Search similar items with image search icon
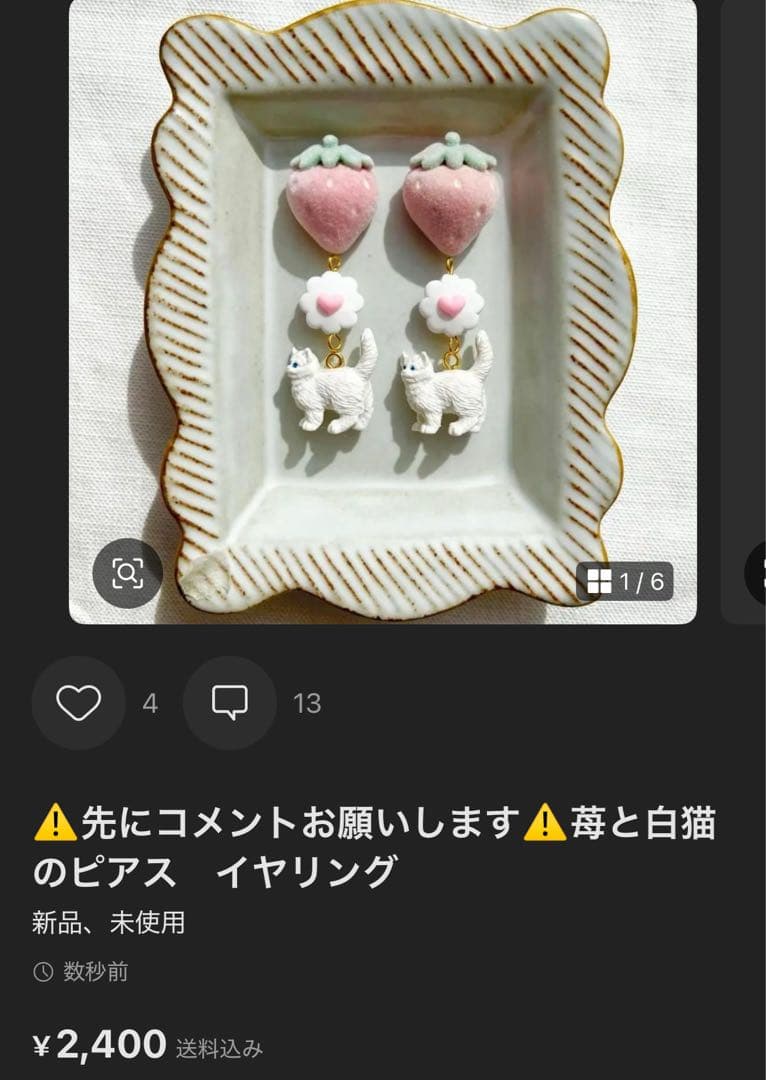The height and width of the screenshot is (1080, 766). pos(127,573)
